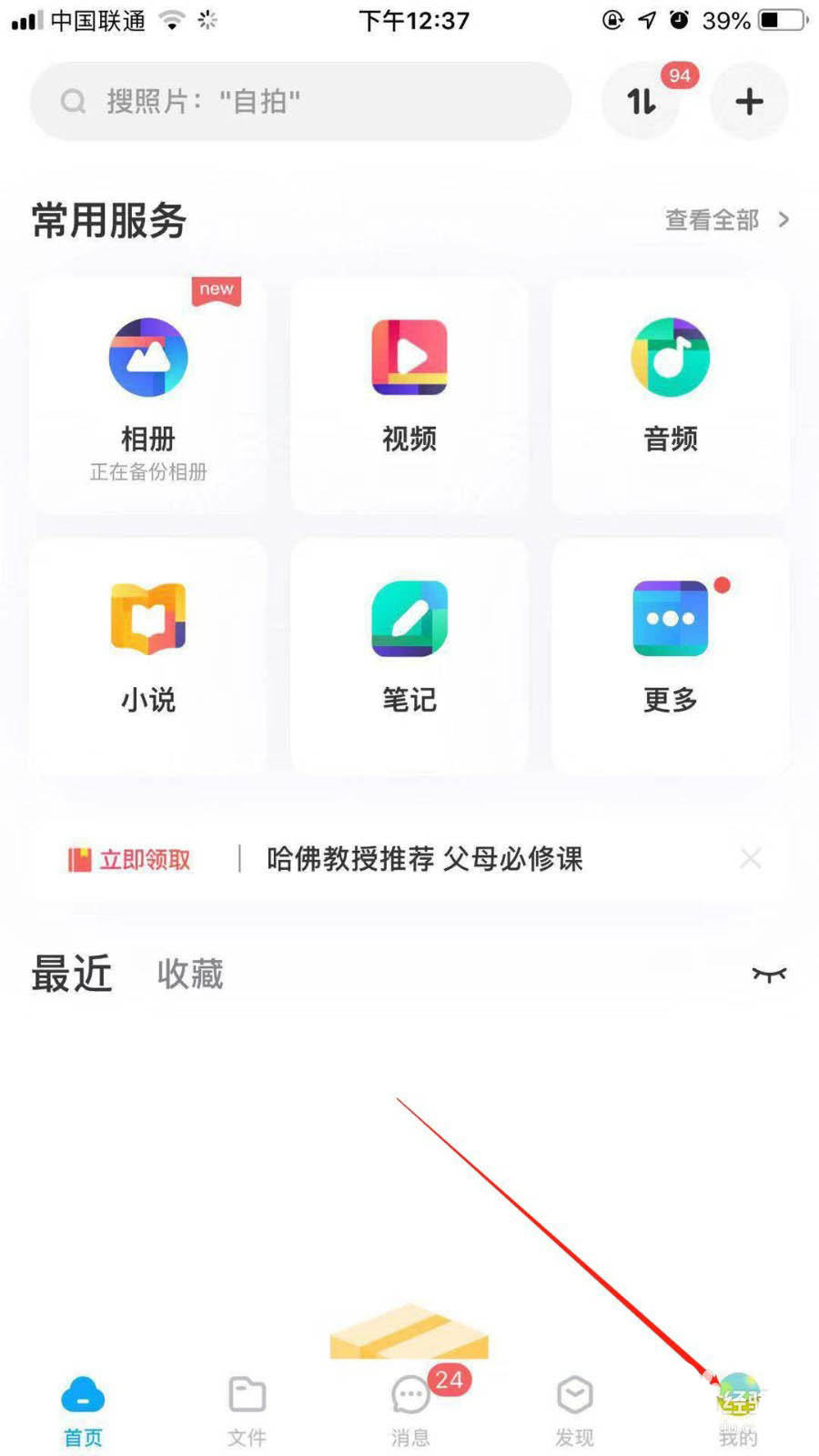Switch to the 最近 recent tab
The height and width of the screenshot is (1456, 819).
(72, 974)
